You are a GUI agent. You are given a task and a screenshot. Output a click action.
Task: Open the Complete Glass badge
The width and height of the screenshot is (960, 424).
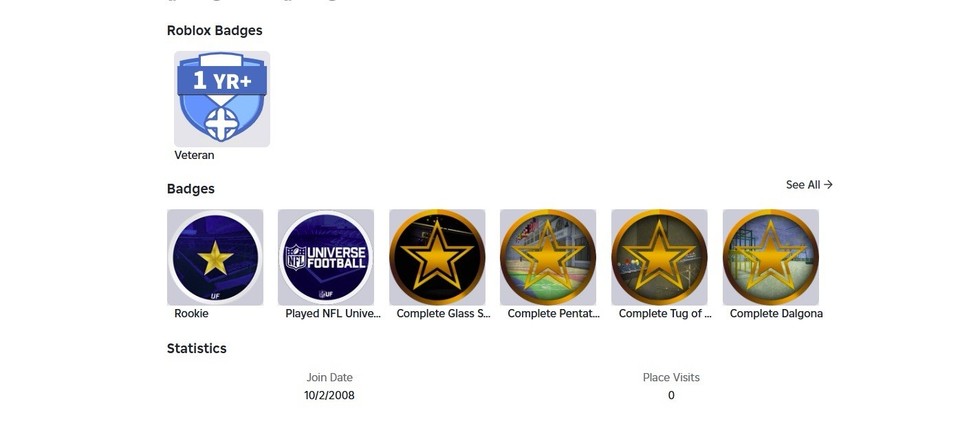(x=437, y=257)
